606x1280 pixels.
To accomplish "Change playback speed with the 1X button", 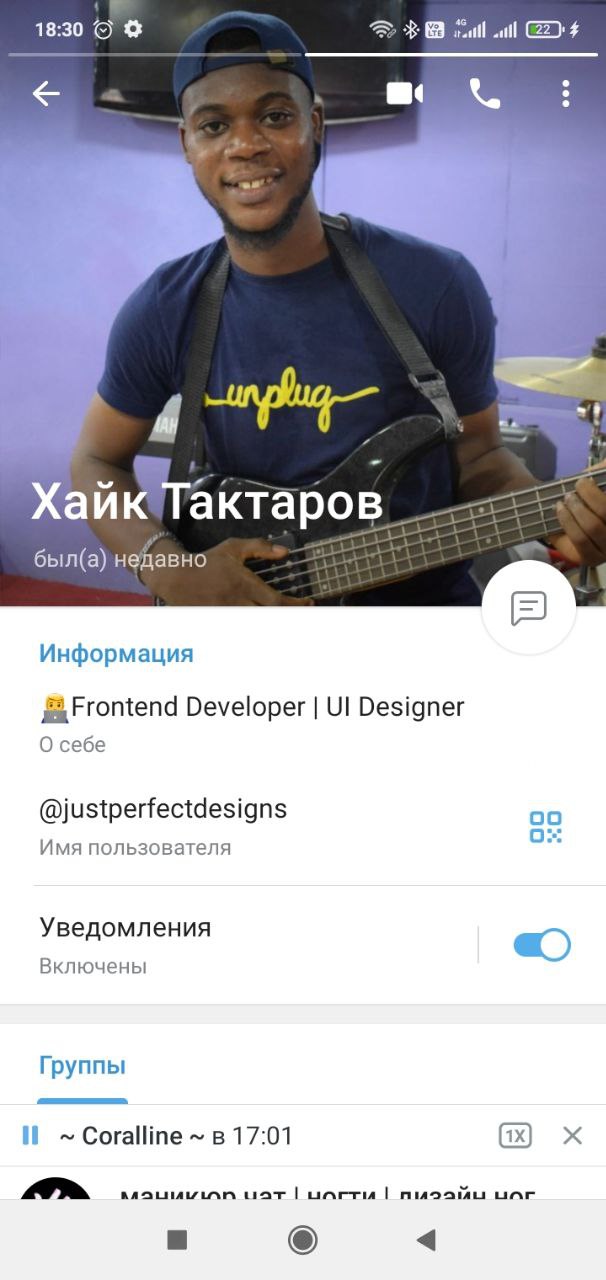I will click(515, 1135).
